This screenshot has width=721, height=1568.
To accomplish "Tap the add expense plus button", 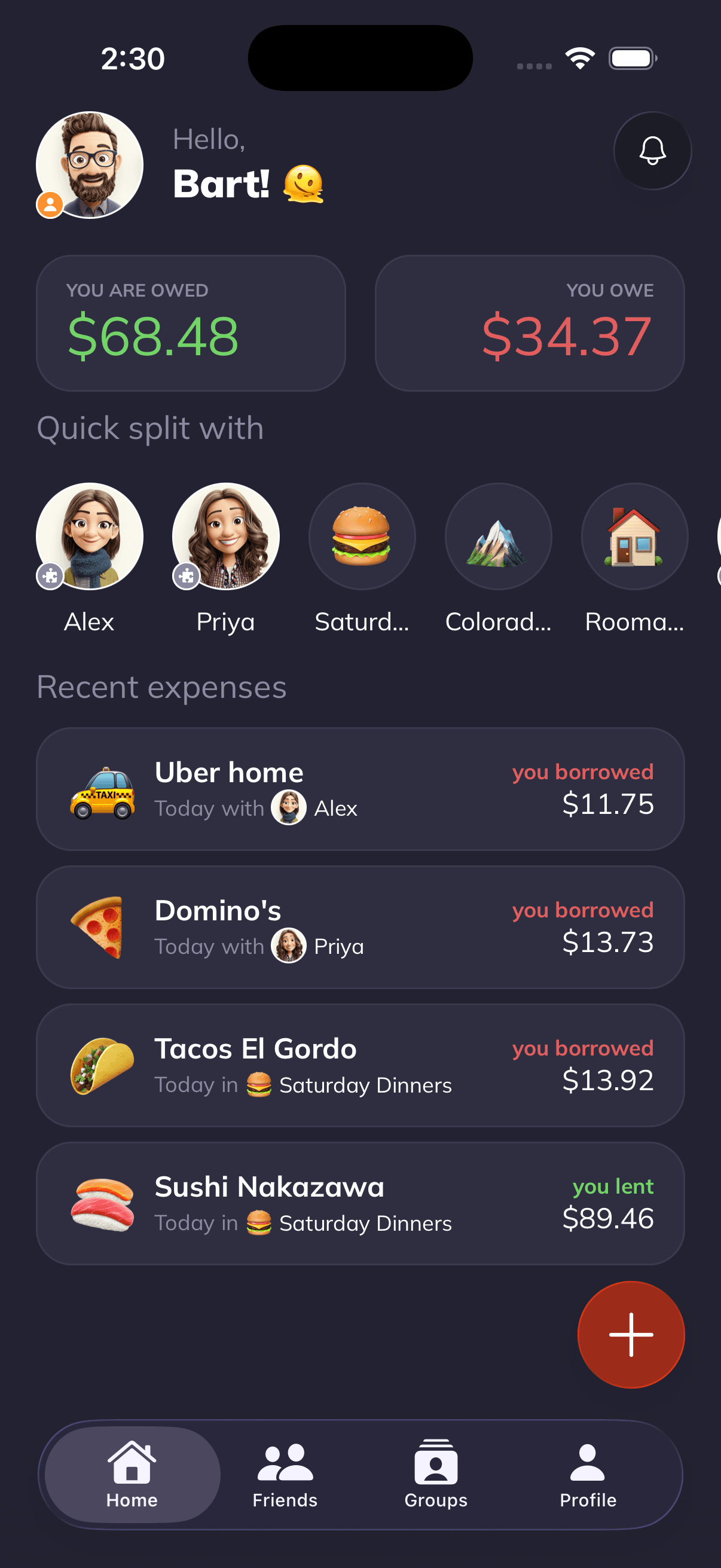I will [631, 1334].
